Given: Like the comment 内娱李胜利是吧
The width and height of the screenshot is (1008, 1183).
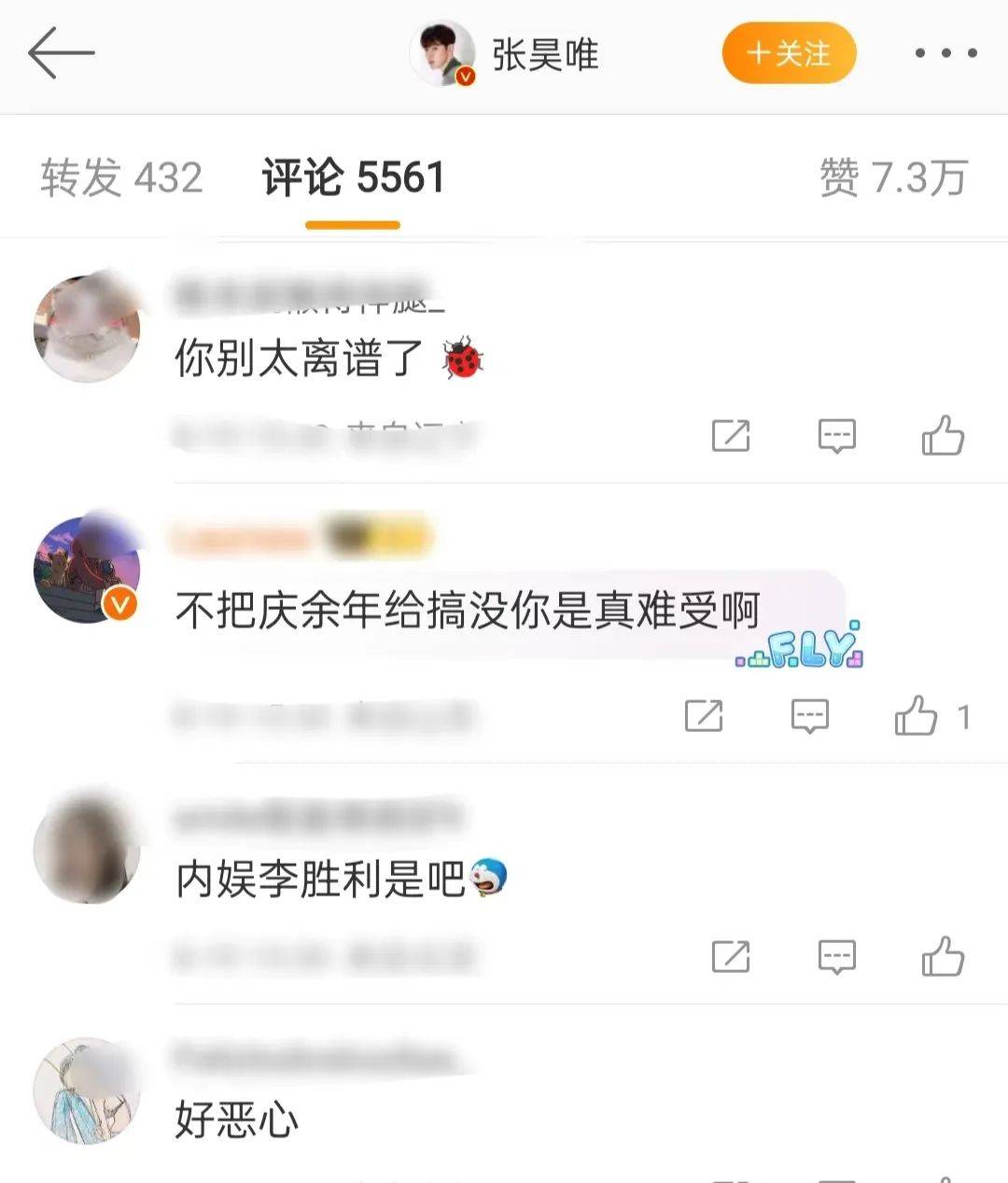Looking at the screenshot, I should coord(943,957).
